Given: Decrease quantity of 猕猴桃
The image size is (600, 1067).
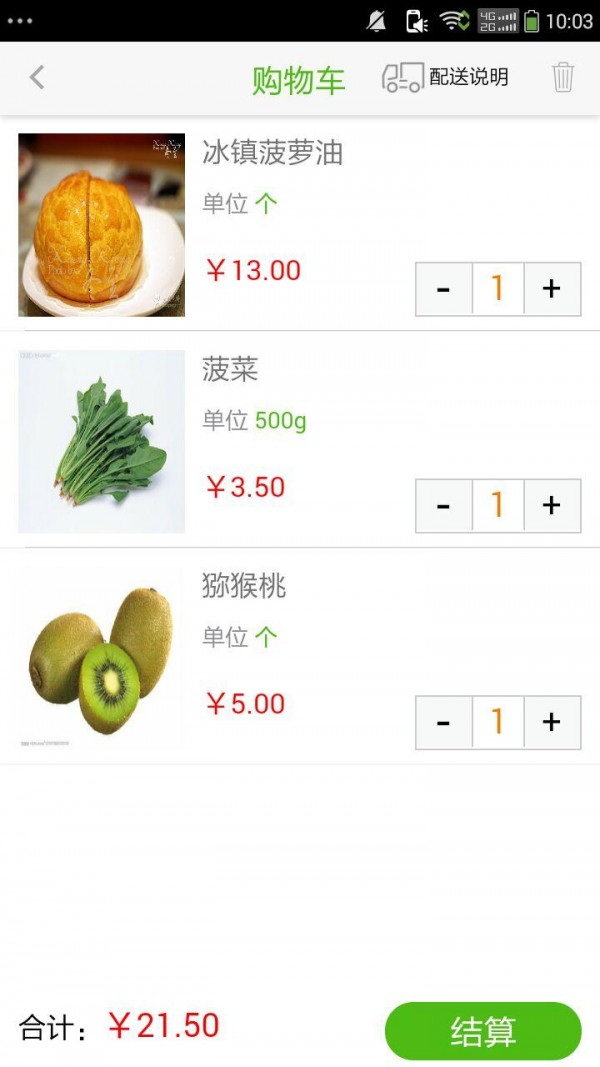Looking at the screenshot, I should pyautogui.click(x=444, y=722).
